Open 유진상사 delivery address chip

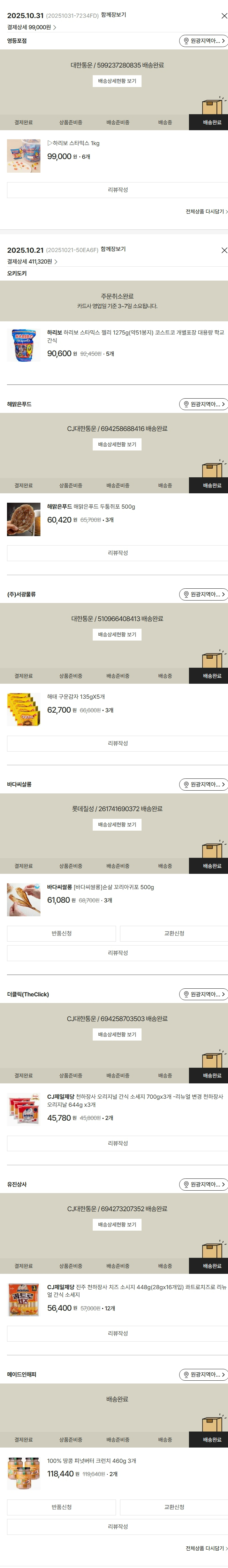click(203, 1184)
